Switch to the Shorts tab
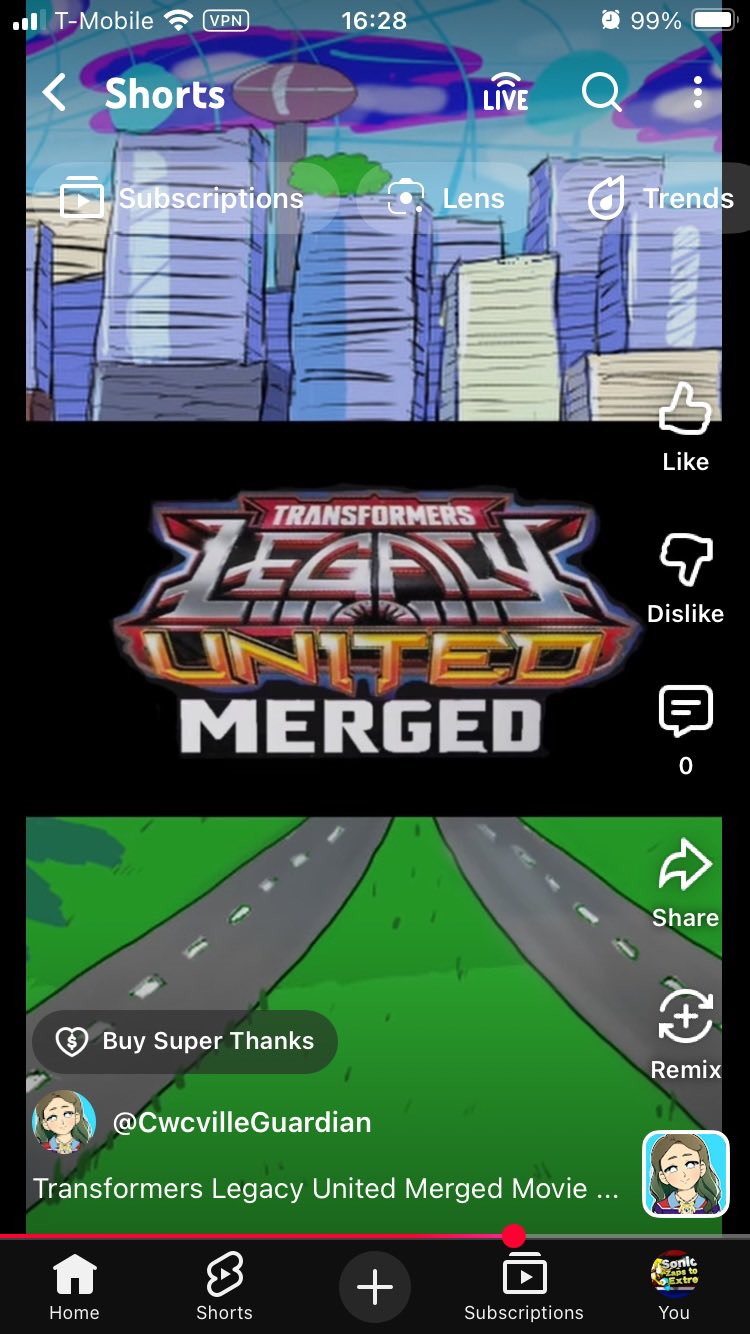750x1334 pixels. point(224,1287)
